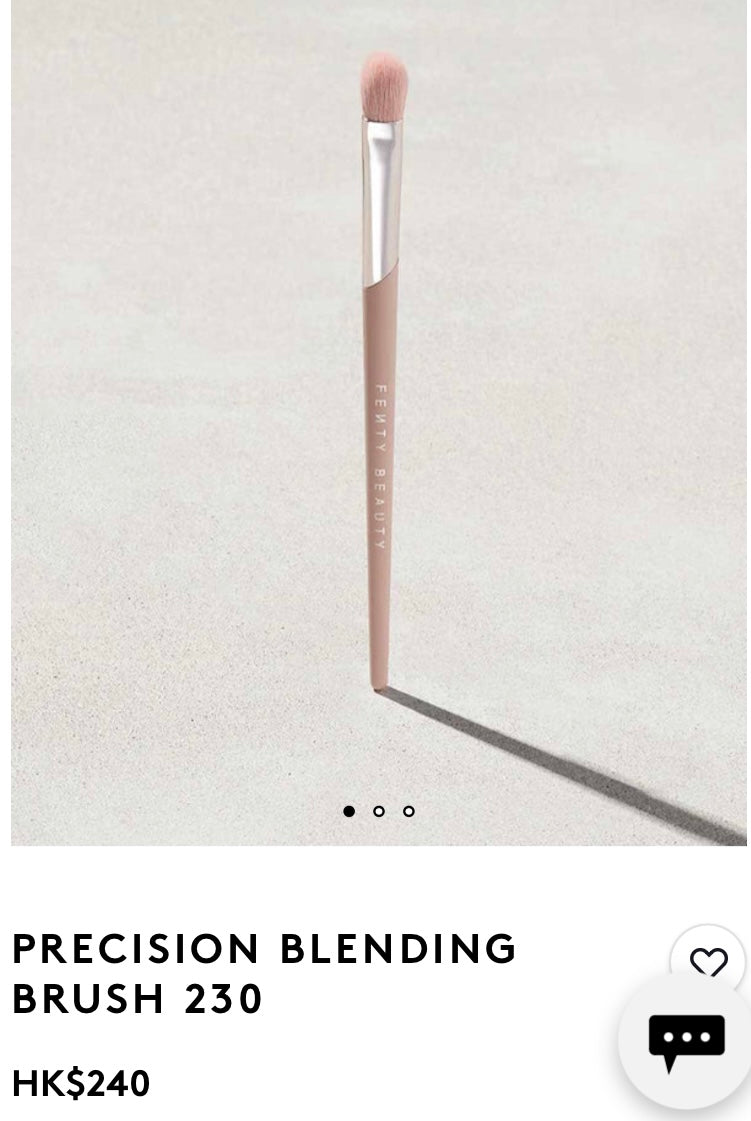751x1121 pixels.
Task: Open the live chat bubble
Action: point(686,1041)
